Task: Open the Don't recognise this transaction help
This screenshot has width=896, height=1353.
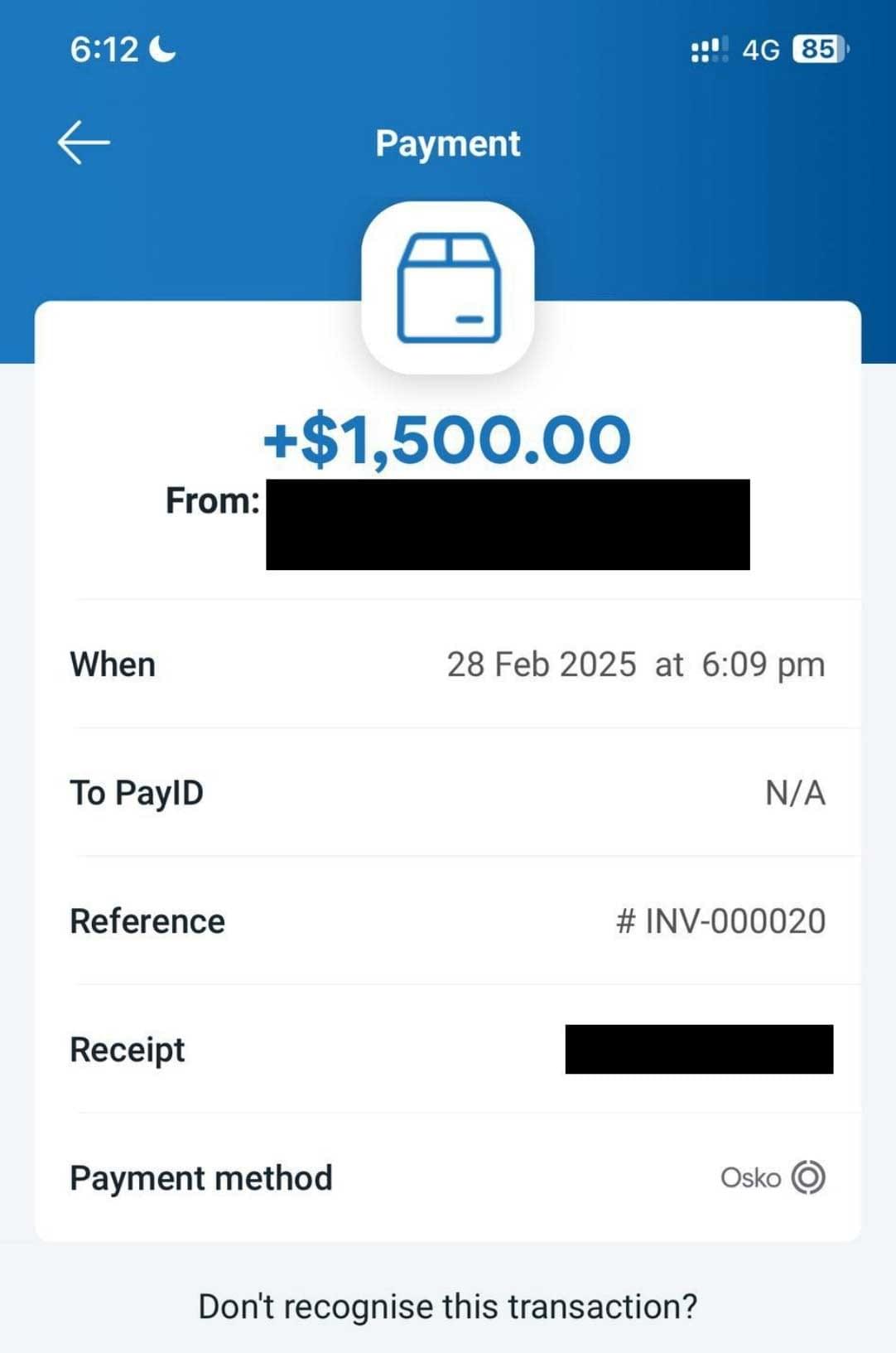Action: [447, 1307]
